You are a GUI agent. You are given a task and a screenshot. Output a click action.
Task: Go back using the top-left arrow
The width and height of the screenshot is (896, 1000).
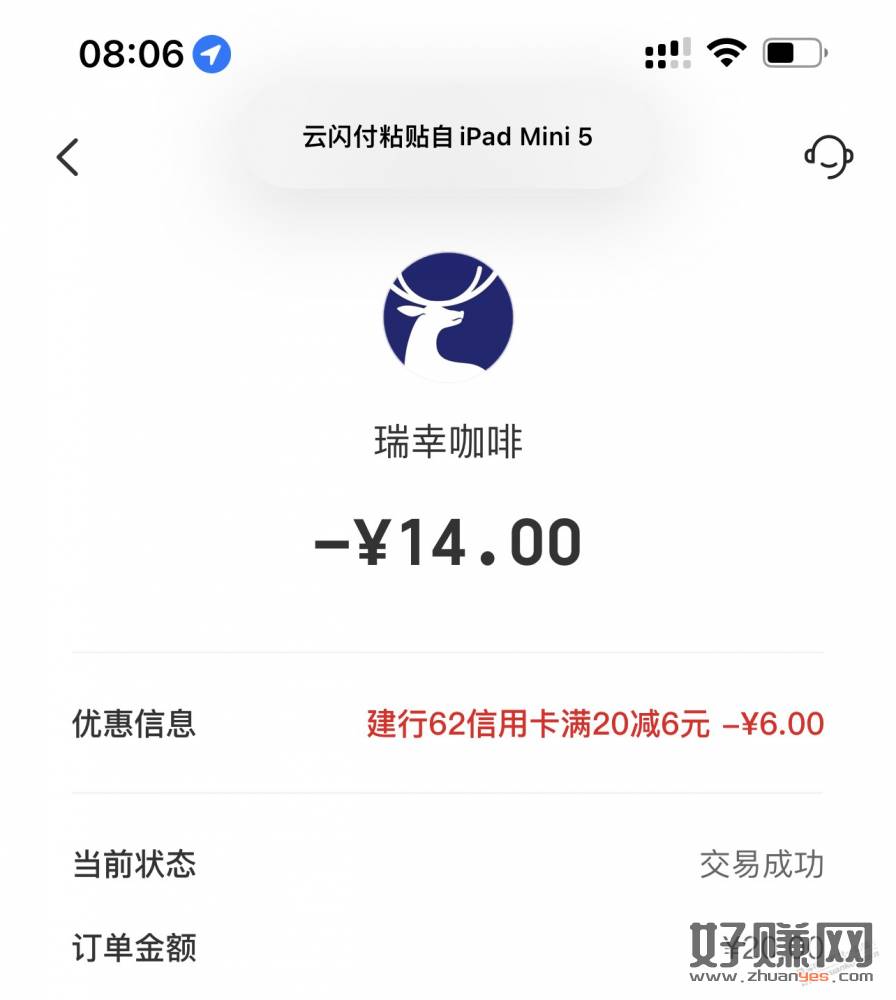[x=67, y=157]
